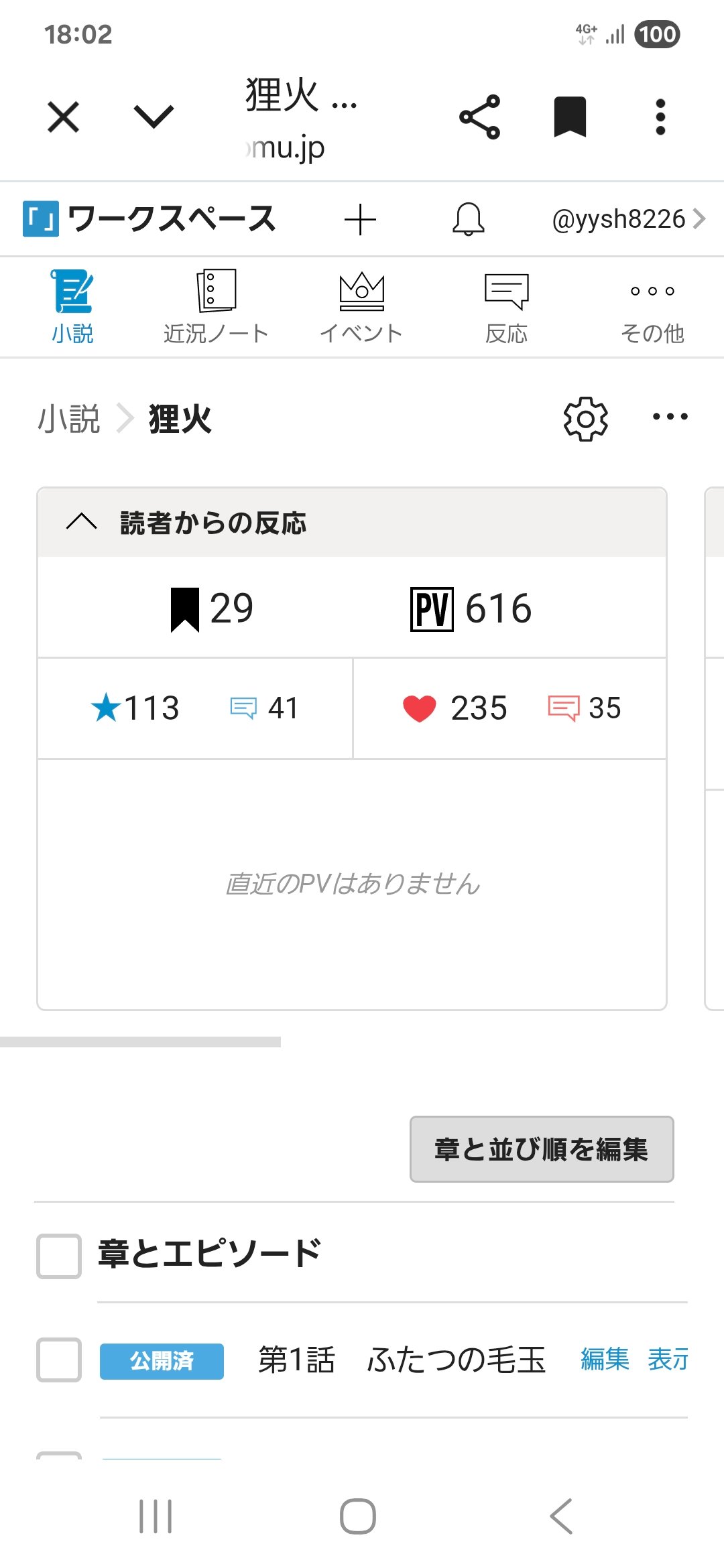Check the 章とエピソード select-all checkbox
The image size is (724, 1568).
[59, 1256]
